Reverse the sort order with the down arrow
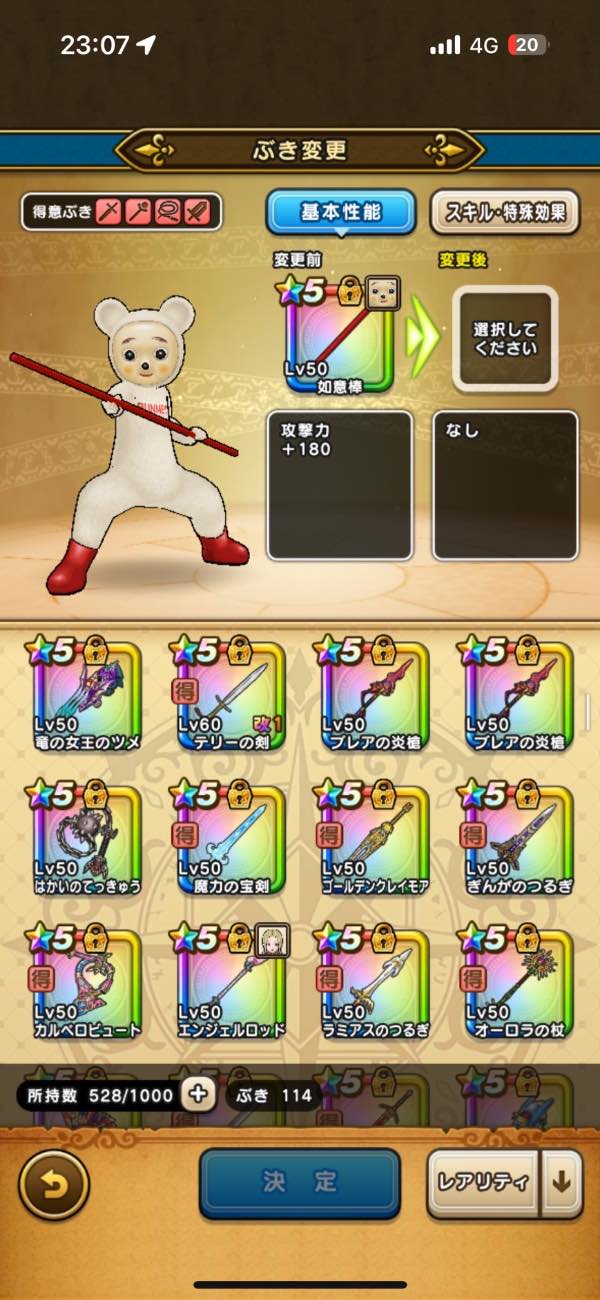Screen dimensions: 600x1300 562,1183
